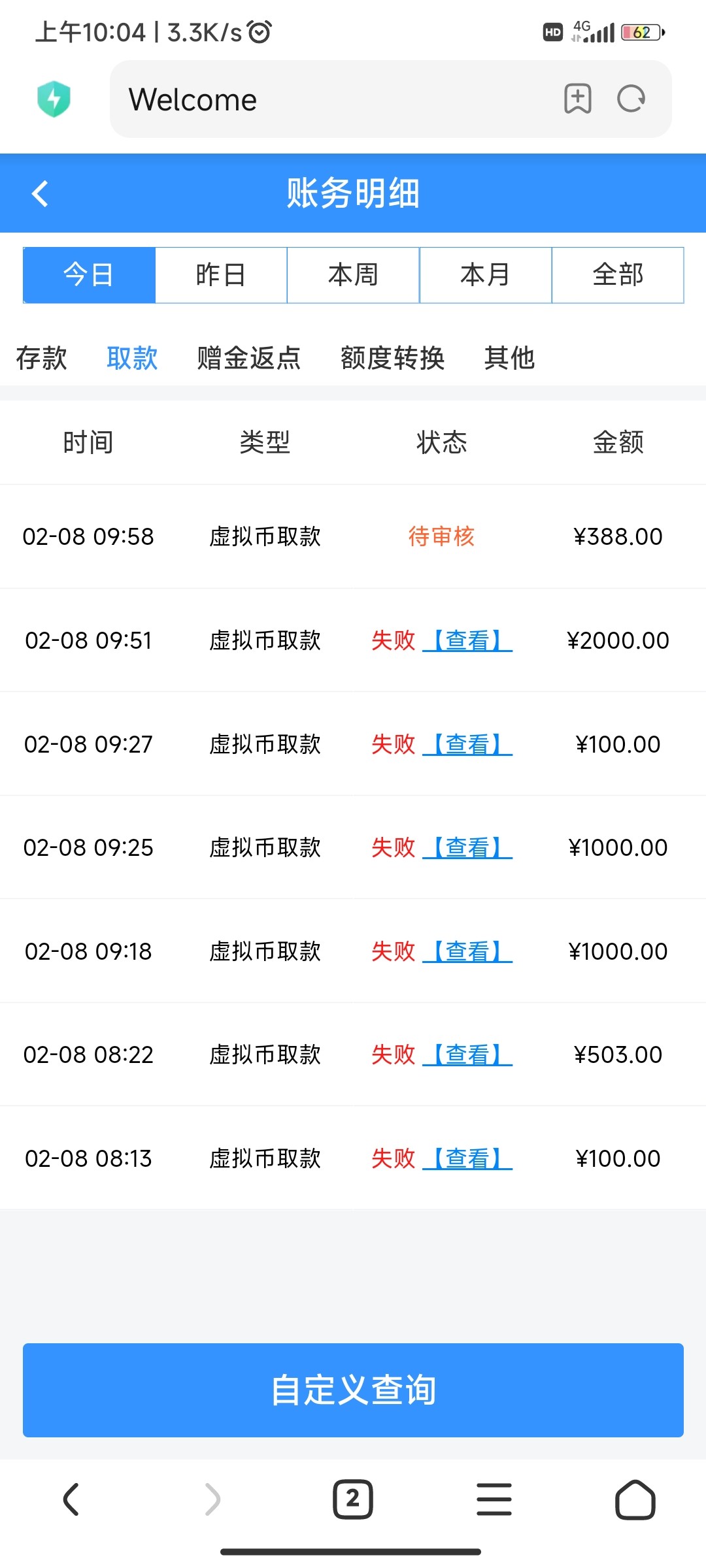Tap the bookmark icon in the address bar

point(576,99)
